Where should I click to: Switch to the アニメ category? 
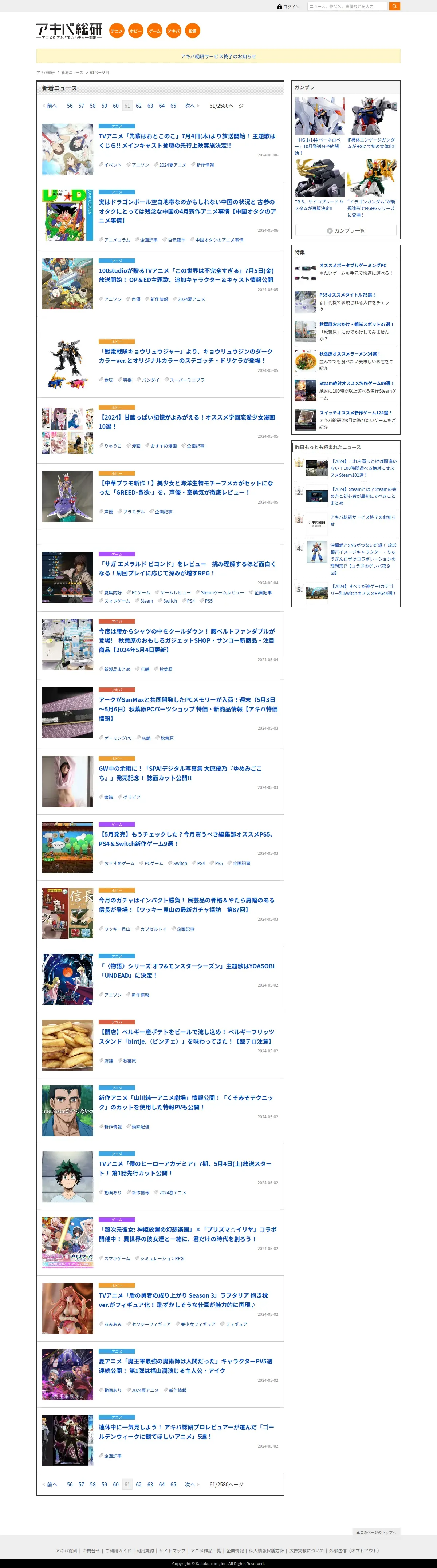point(117,31)
